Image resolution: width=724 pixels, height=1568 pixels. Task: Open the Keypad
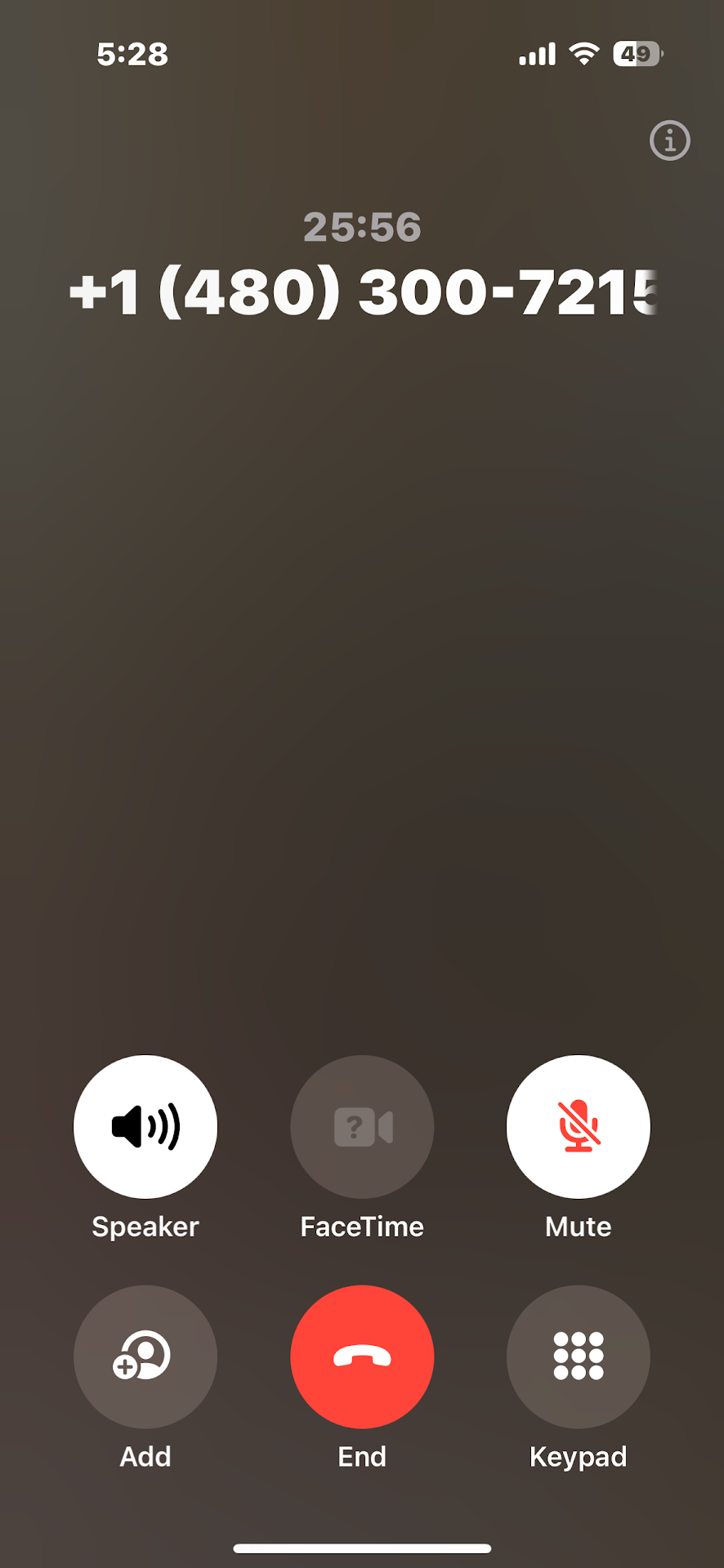coord(578,1356)
